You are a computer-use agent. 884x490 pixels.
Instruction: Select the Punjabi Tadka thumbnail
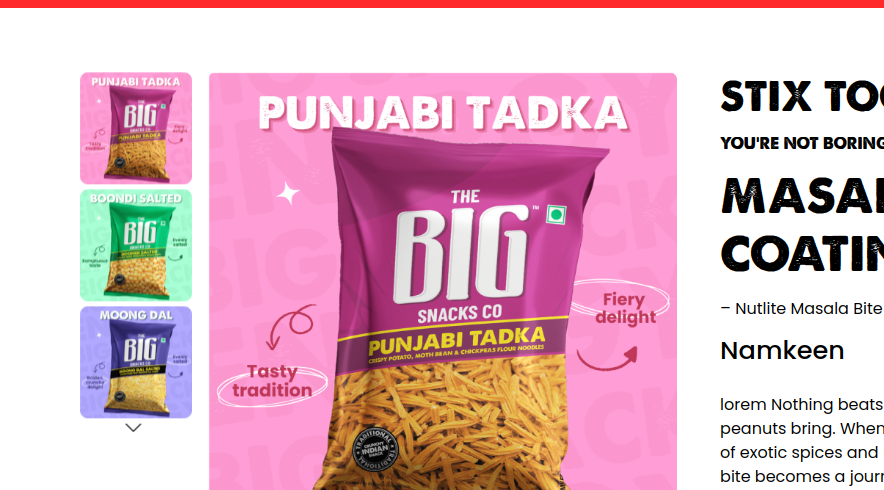coord(136,128)
